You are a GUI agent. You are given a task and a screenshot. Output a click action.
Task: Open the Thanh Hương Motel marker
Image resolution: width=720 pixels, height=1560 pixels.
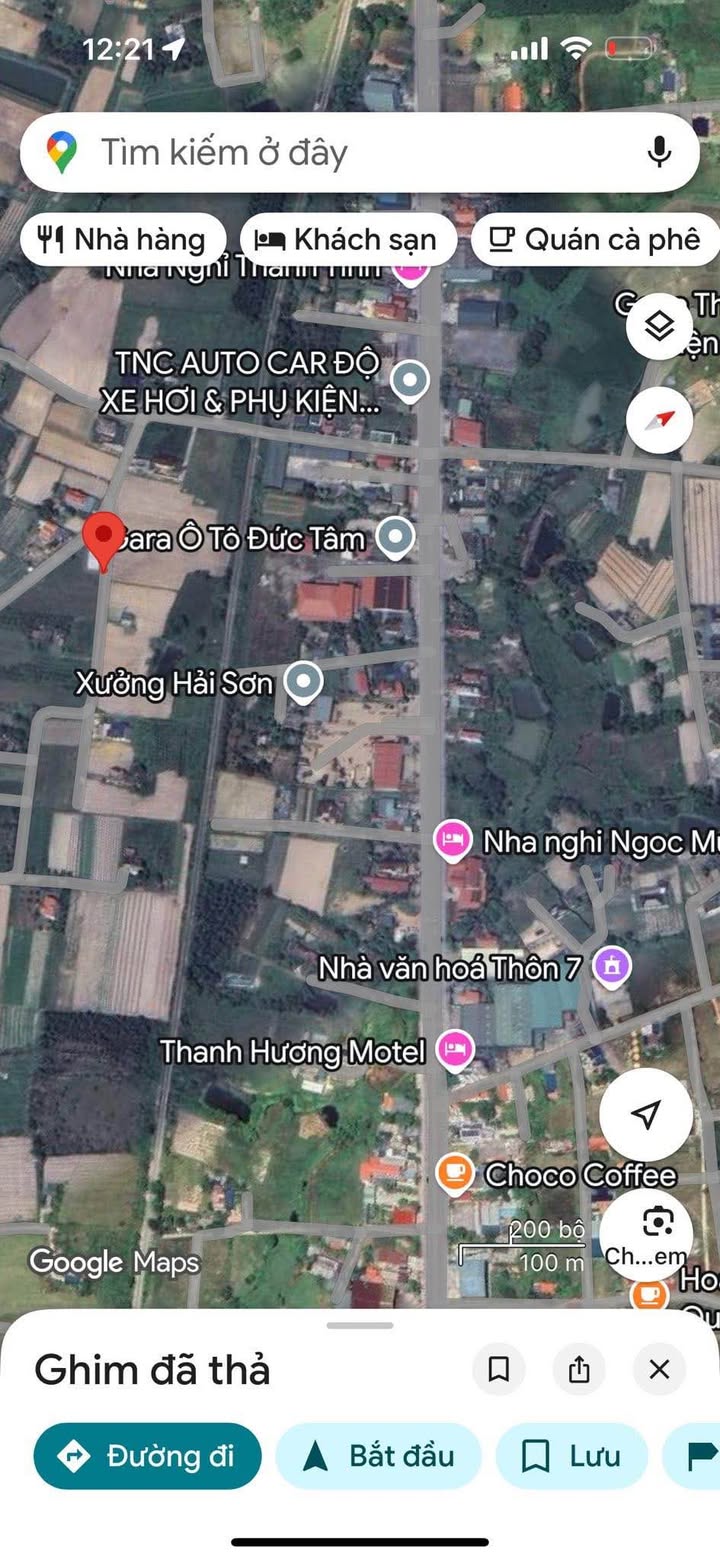point(455,1050)
